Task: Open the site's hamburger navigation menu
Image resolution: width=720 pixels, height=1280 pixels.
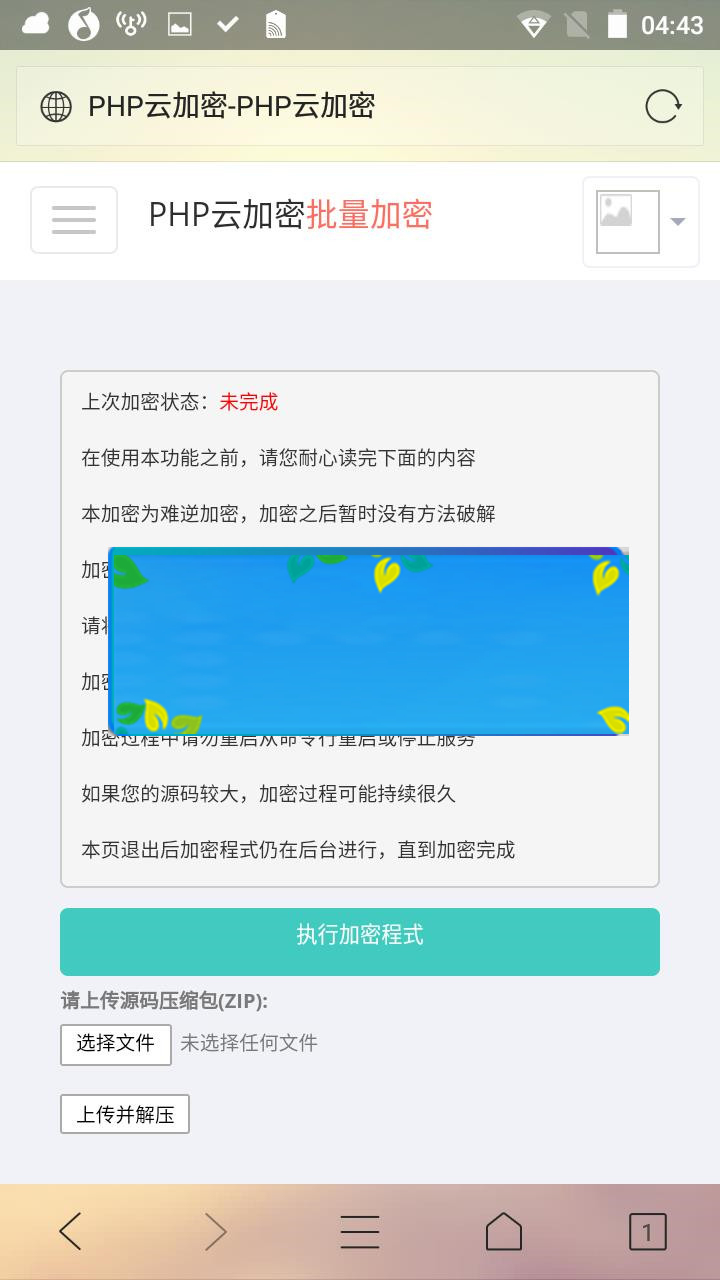Action: (x=73, y=219)
